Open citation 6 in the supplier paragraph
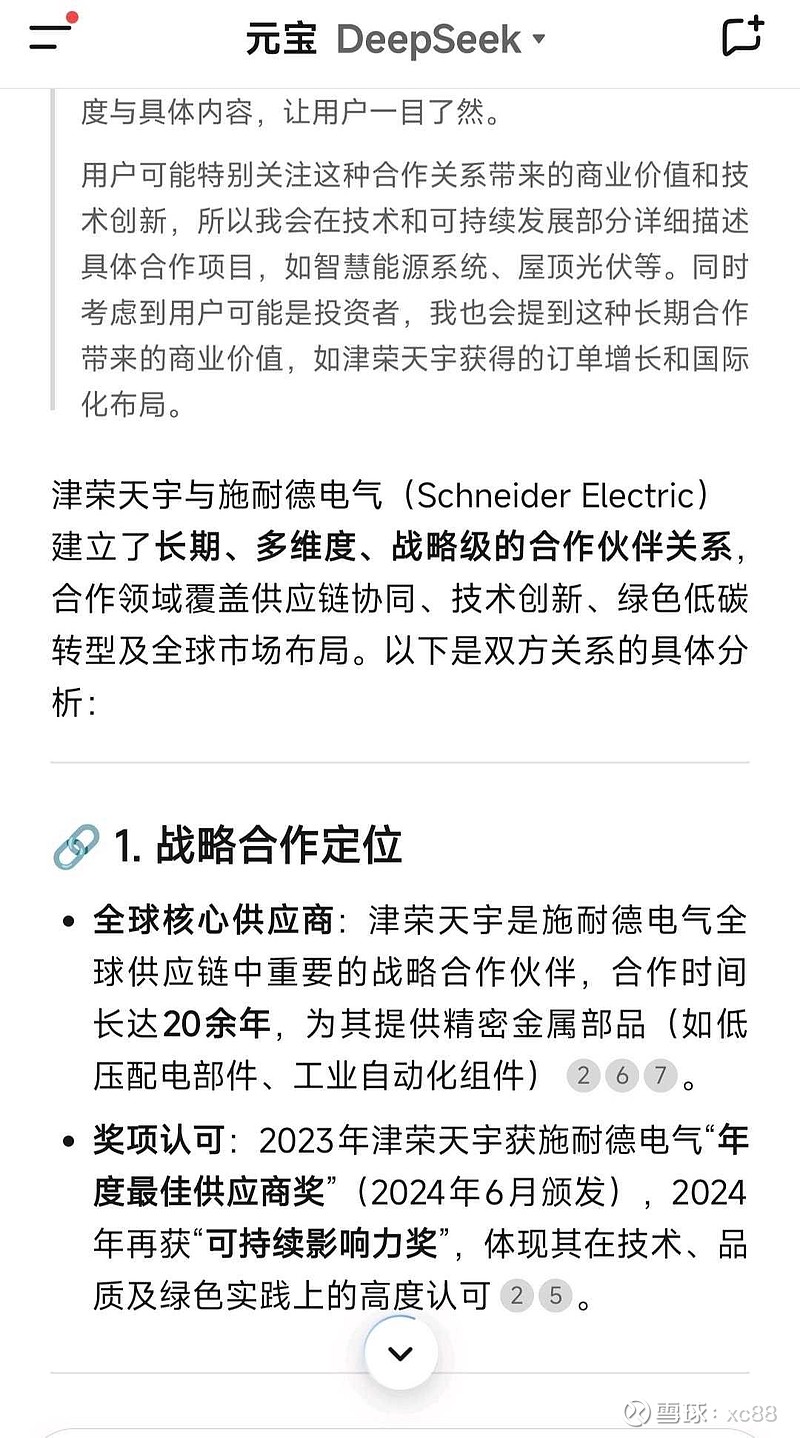Image resolution: width=800 pixels, height=1438 pixels. (622, 1076)
